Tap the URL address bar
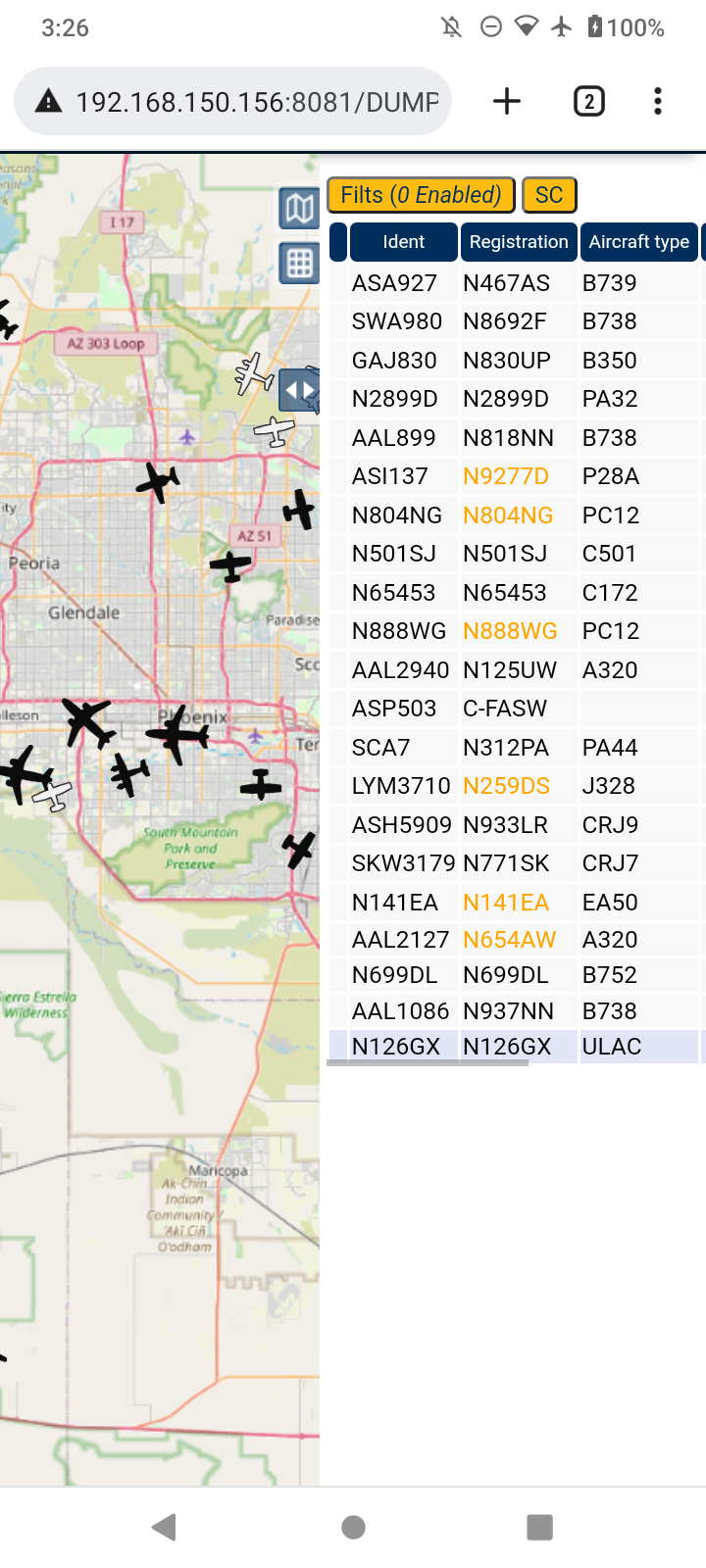 coord(232,101)
